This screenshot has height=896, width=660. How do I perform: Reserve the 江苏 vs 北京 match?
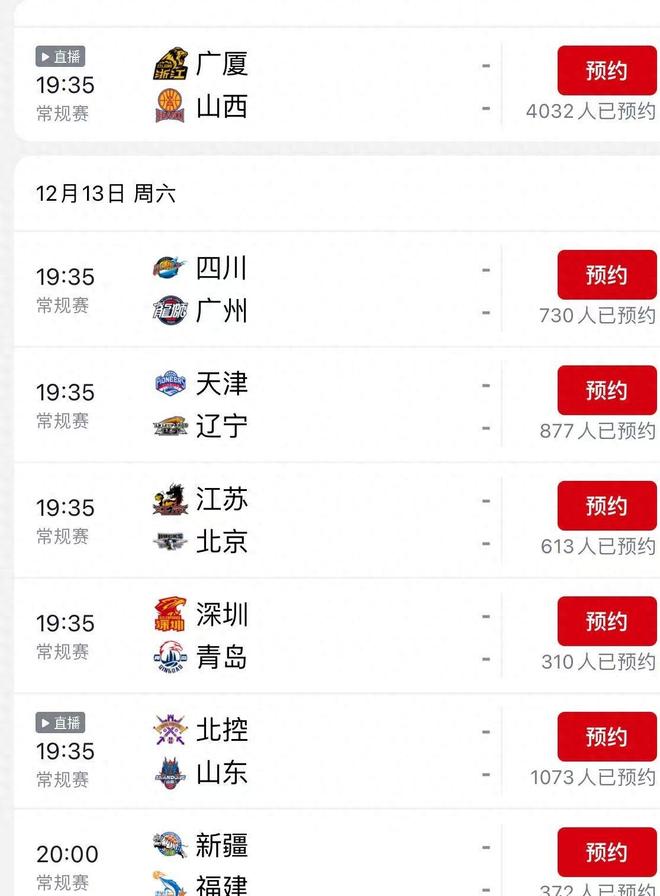coord(606,506)
